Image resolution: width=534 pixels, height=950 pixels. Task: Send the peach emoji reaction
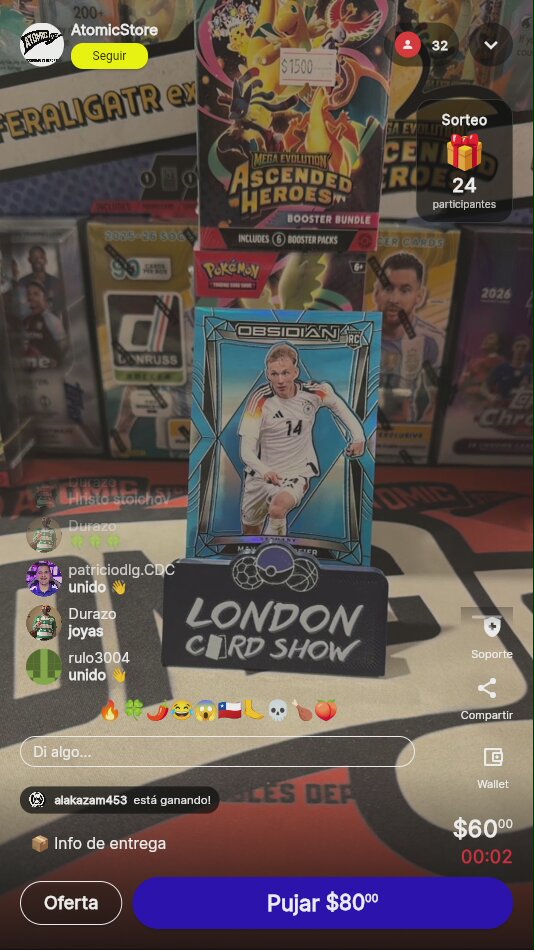[325, 709]
